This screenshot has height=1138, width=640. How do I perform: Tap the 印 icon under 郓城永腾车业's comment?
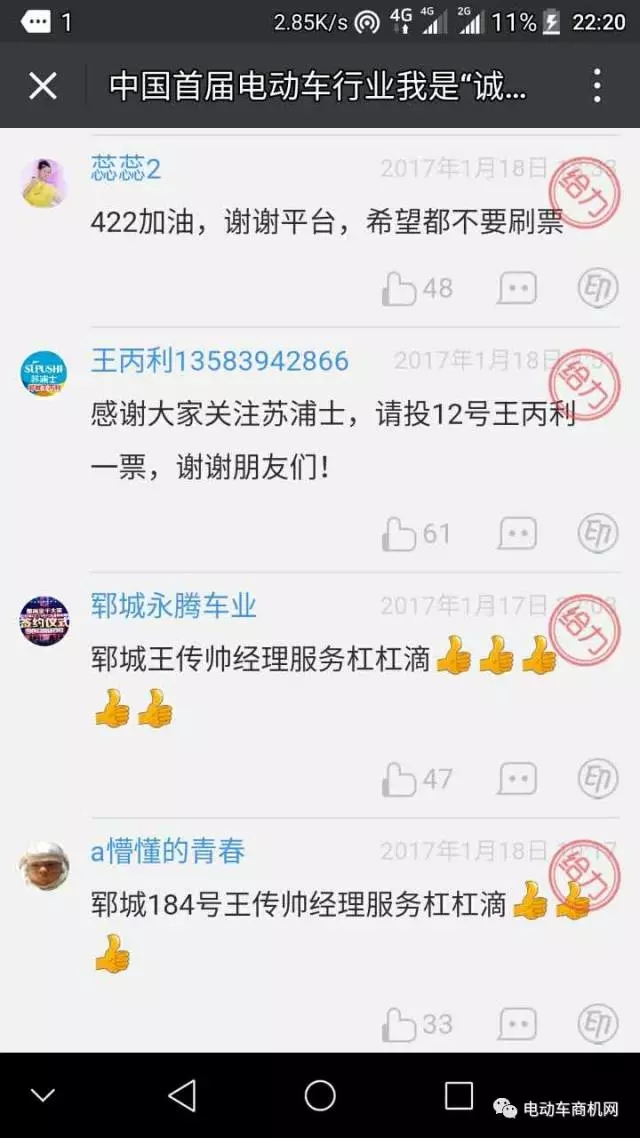coord(598,778)
